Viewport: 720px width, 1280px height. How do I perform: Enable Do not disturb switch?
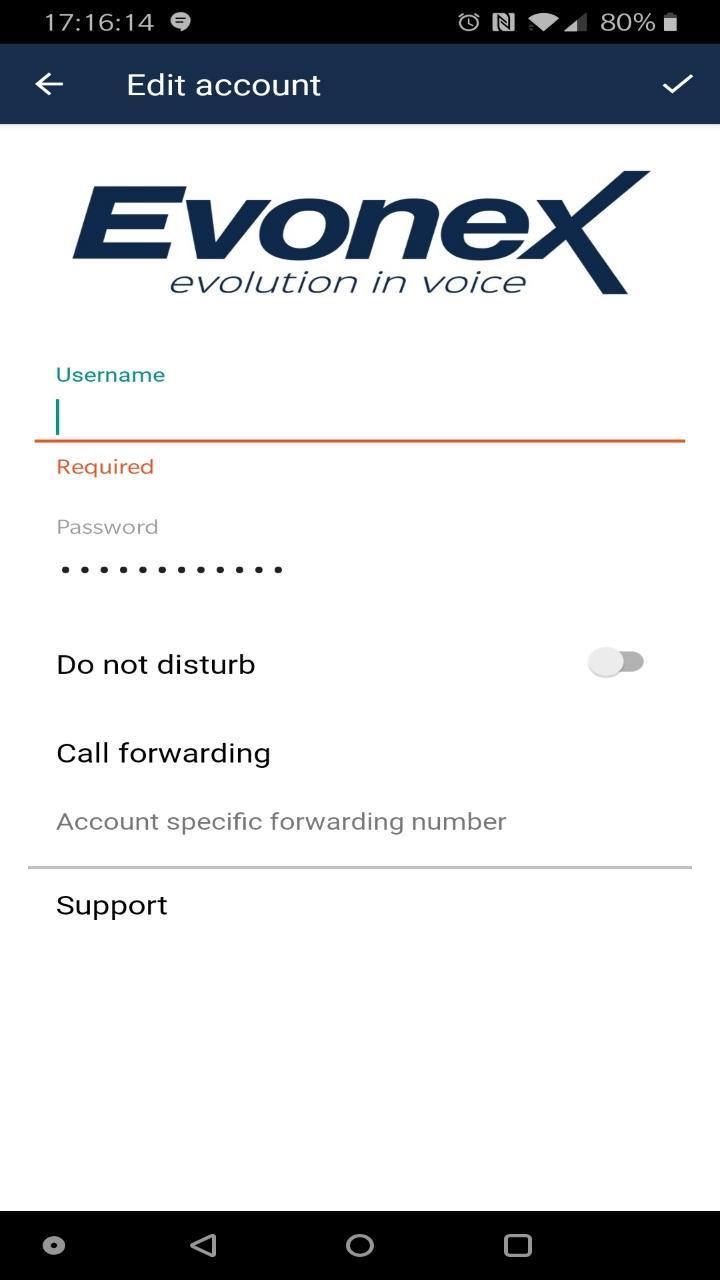616,662
